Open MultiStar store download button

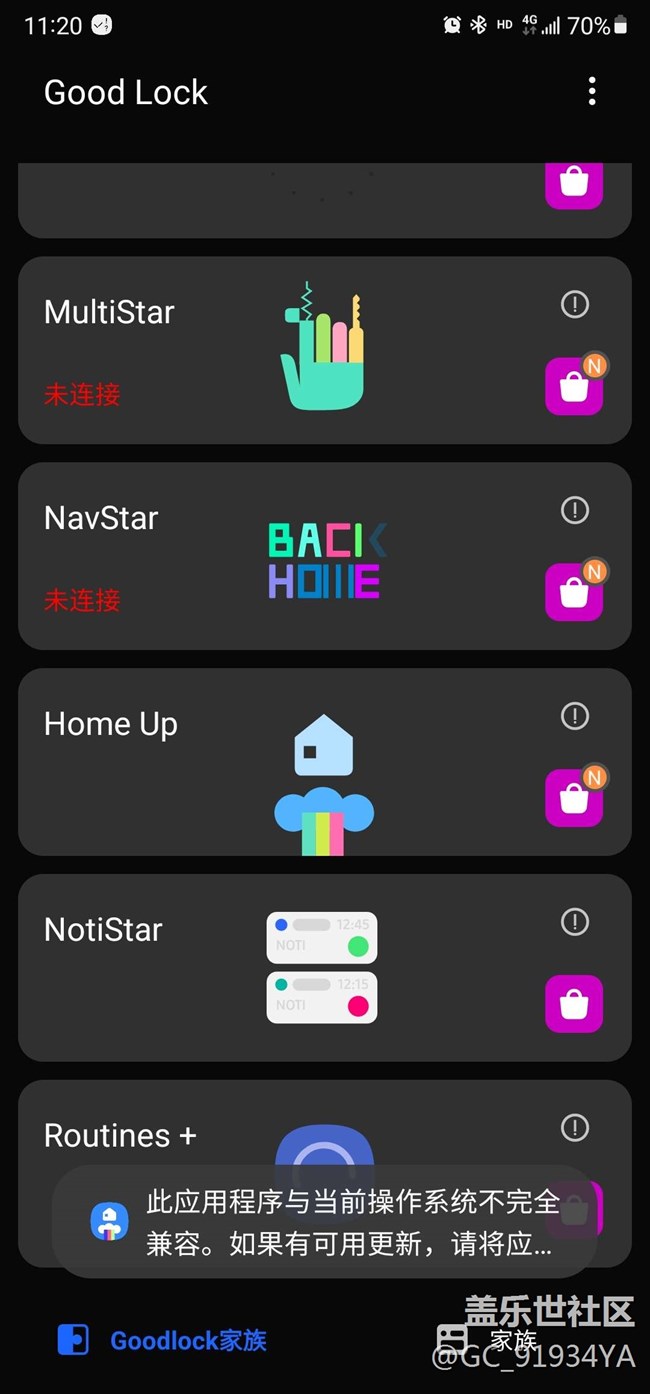click(574, 386)
